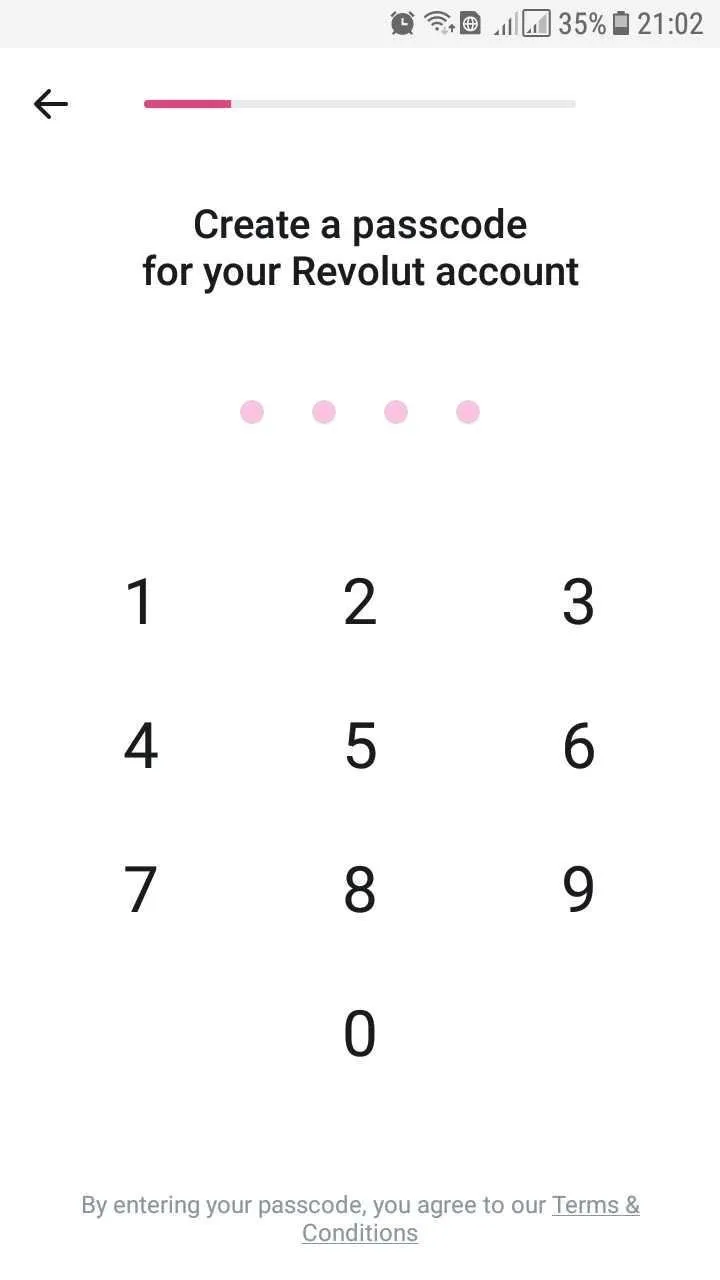Select digit 3 on the passcode pad
The height and width of the screenshot is (1280, 720).
579,602
